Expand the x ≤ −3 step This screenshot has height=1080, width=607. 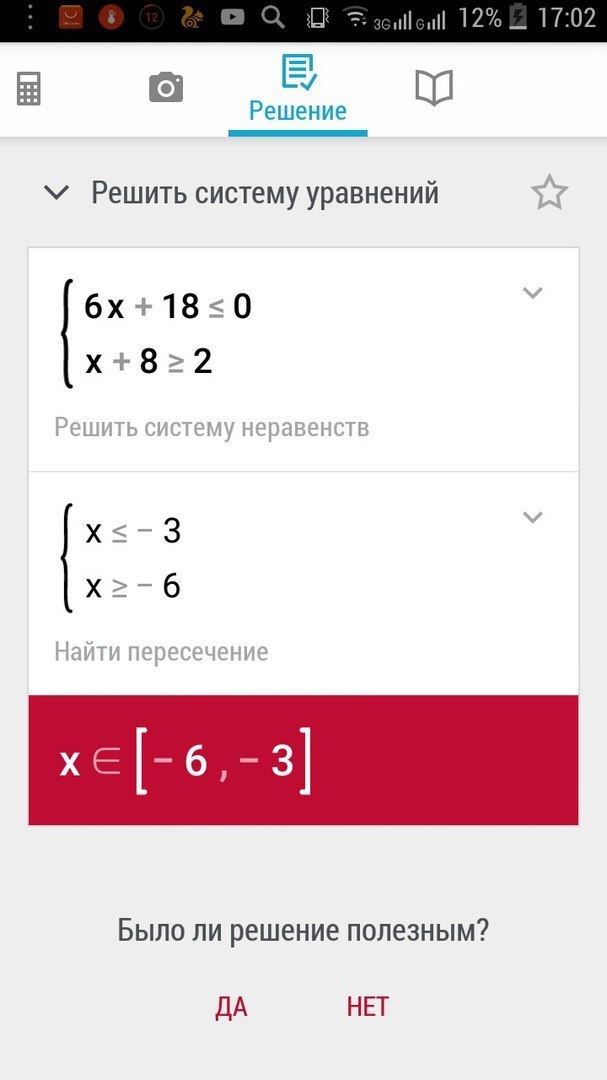coord(533,517)
